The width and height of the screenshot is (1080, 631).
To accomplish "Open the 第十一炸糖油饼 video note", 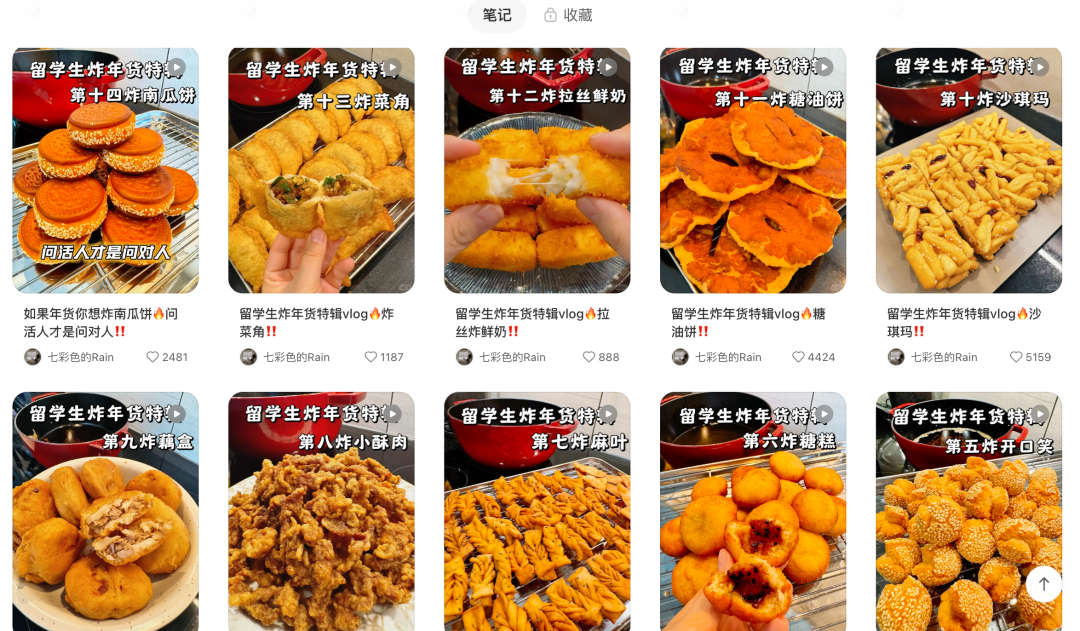I will pyautogui.click(x=753, y=170).
